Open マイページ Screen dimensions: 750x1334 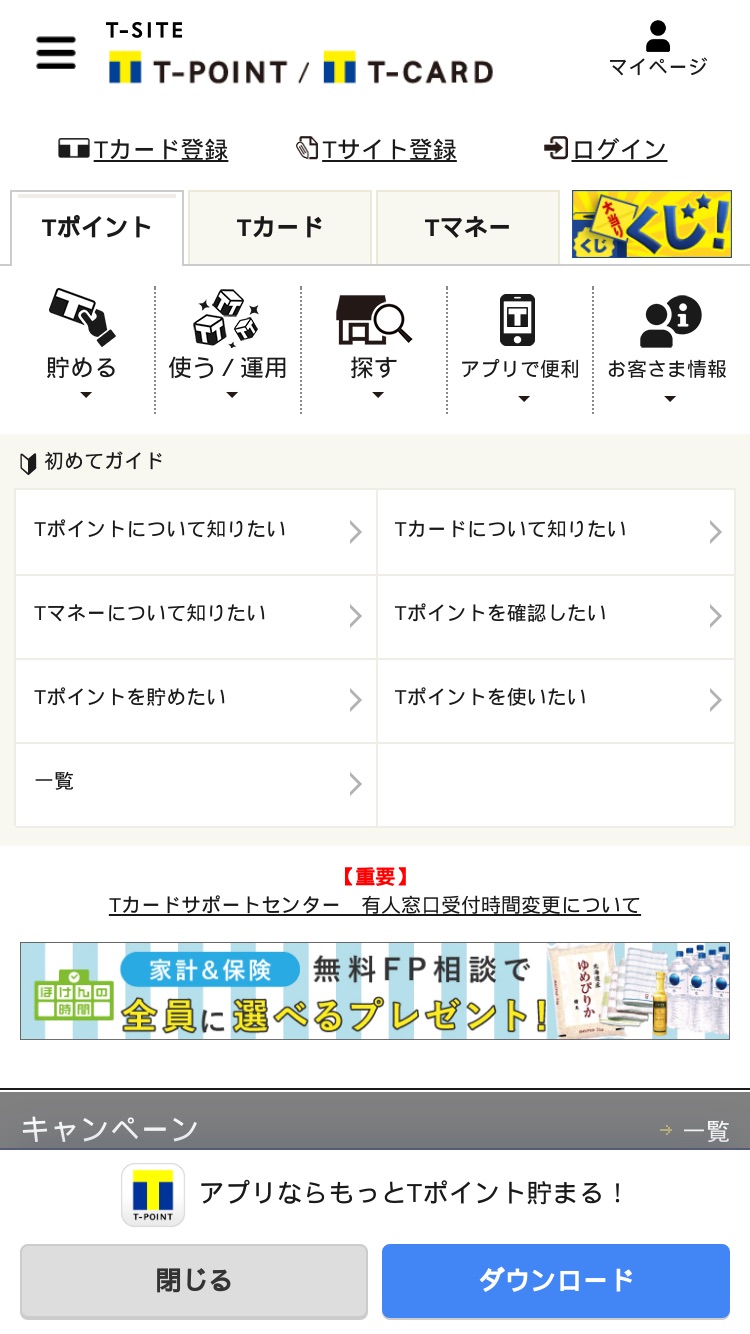[x=658, y=49]
